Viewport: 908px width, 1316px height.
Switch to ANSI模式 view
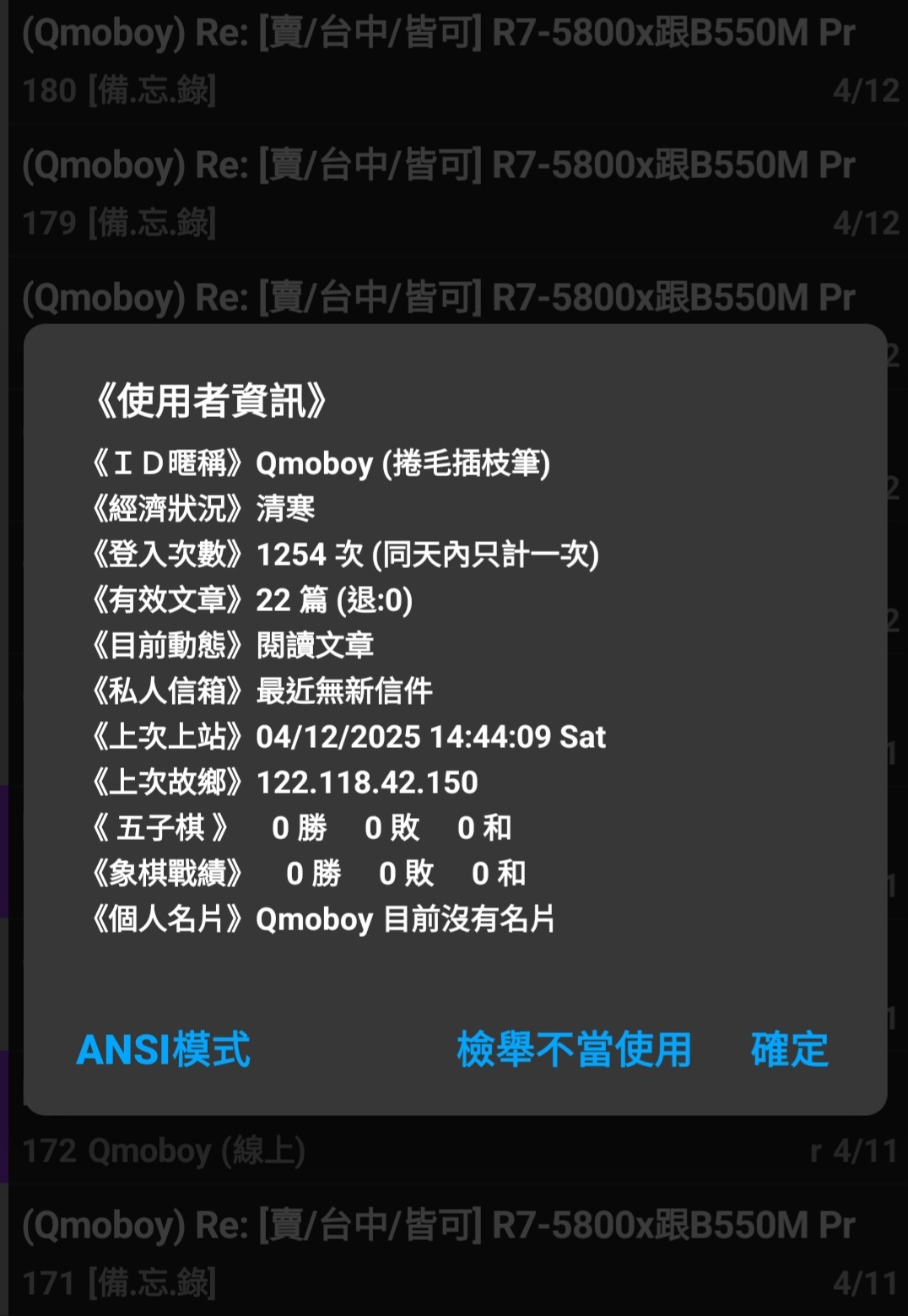coord(164,1050)
